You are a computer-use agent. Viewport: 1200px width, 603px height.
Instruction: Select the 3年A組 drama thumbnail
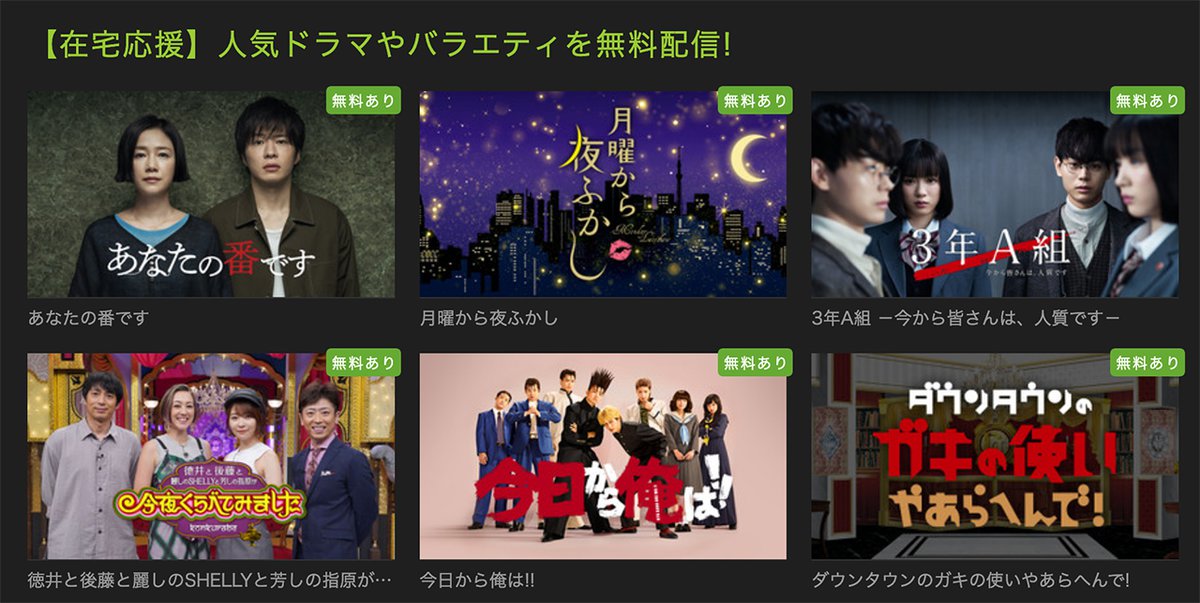pos(995,195)
